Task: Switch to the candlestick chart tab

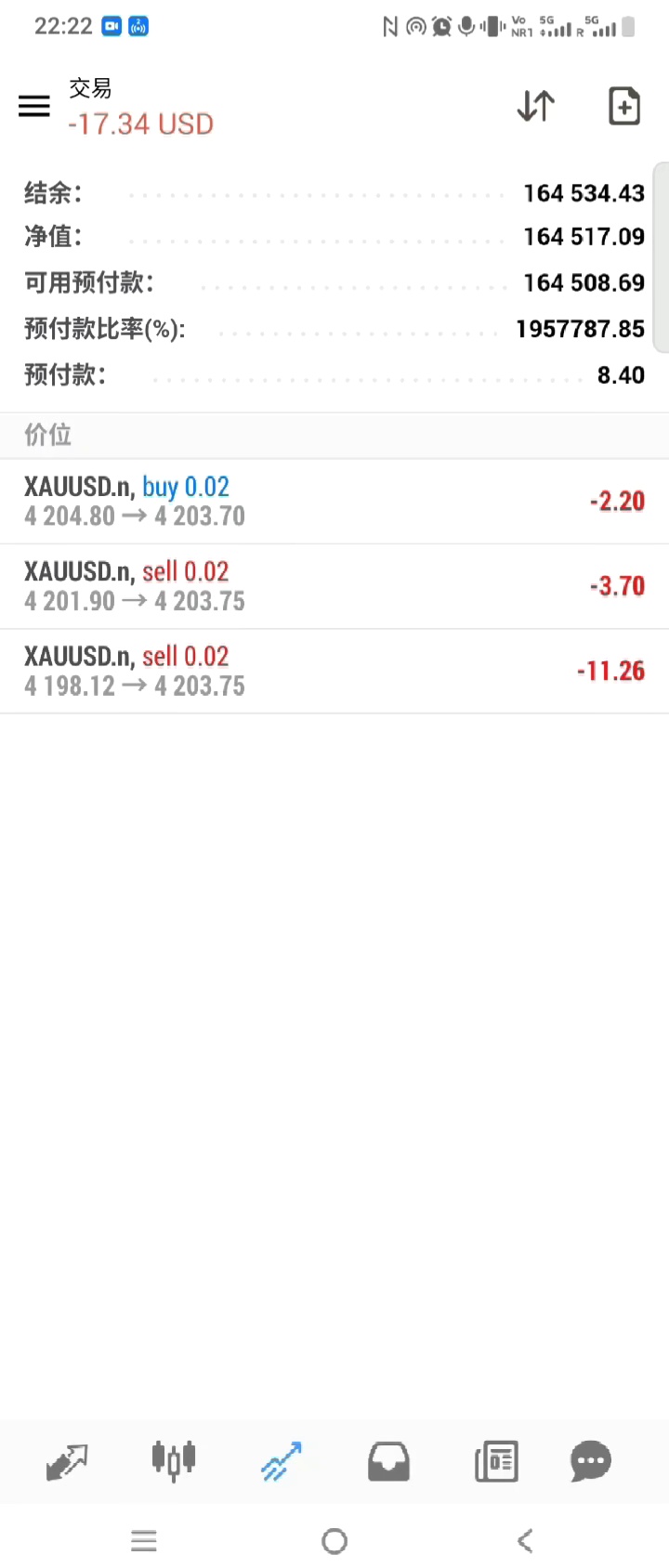Action: [x=174, y=1462]
